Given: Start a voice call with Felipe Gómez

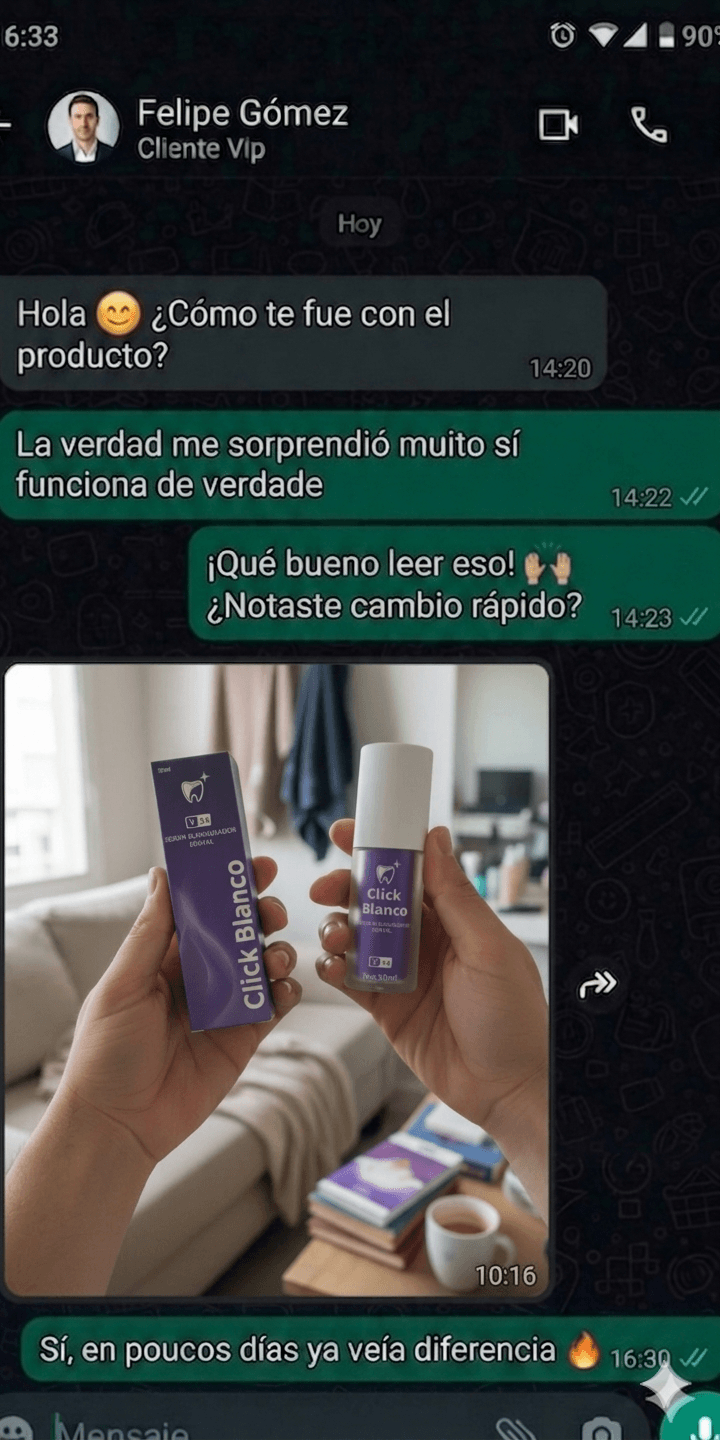Looking at the screenshot, I should click(649, 125).
